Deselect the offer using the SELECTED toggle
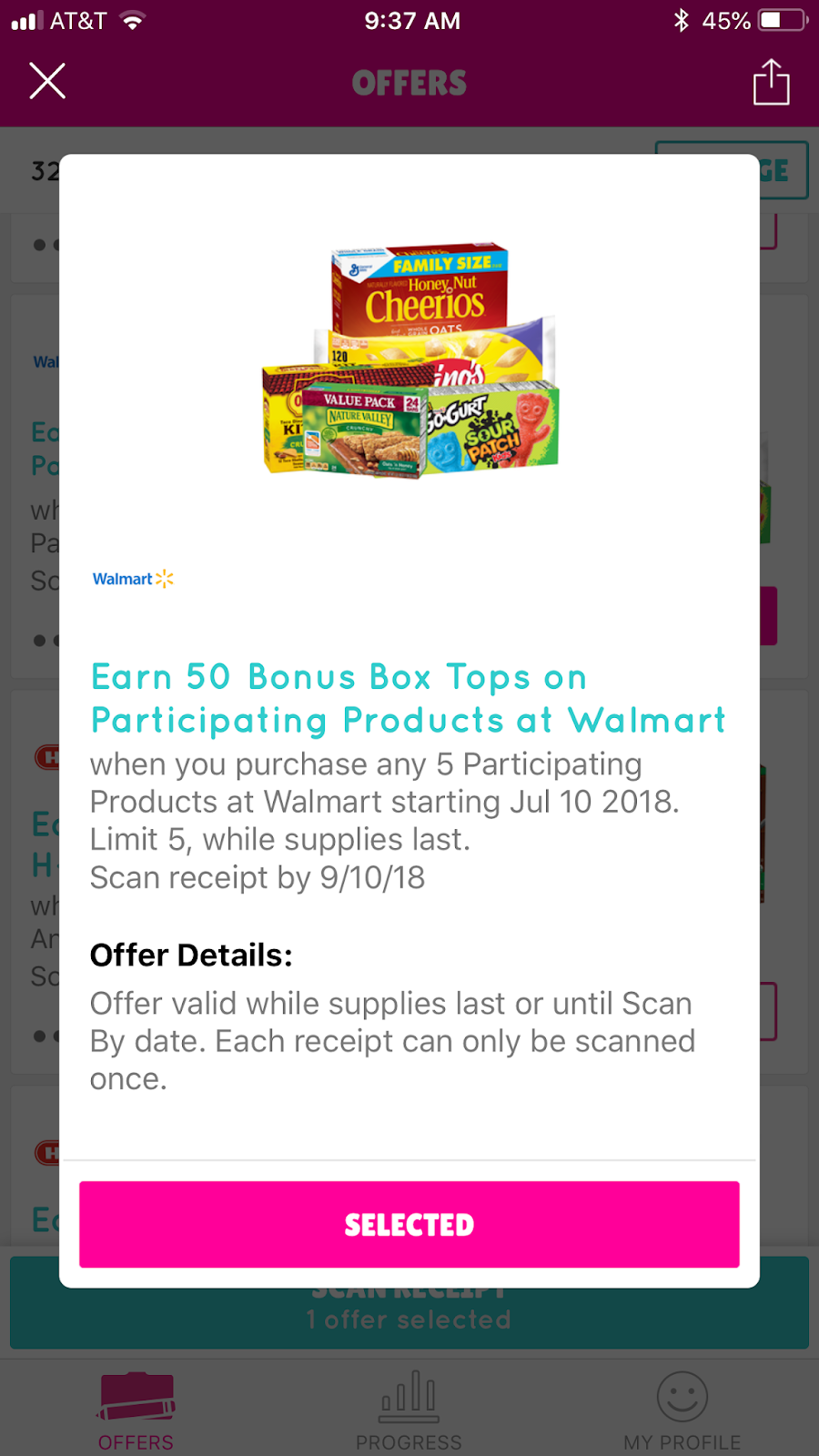 click(x=409, y=1225)
